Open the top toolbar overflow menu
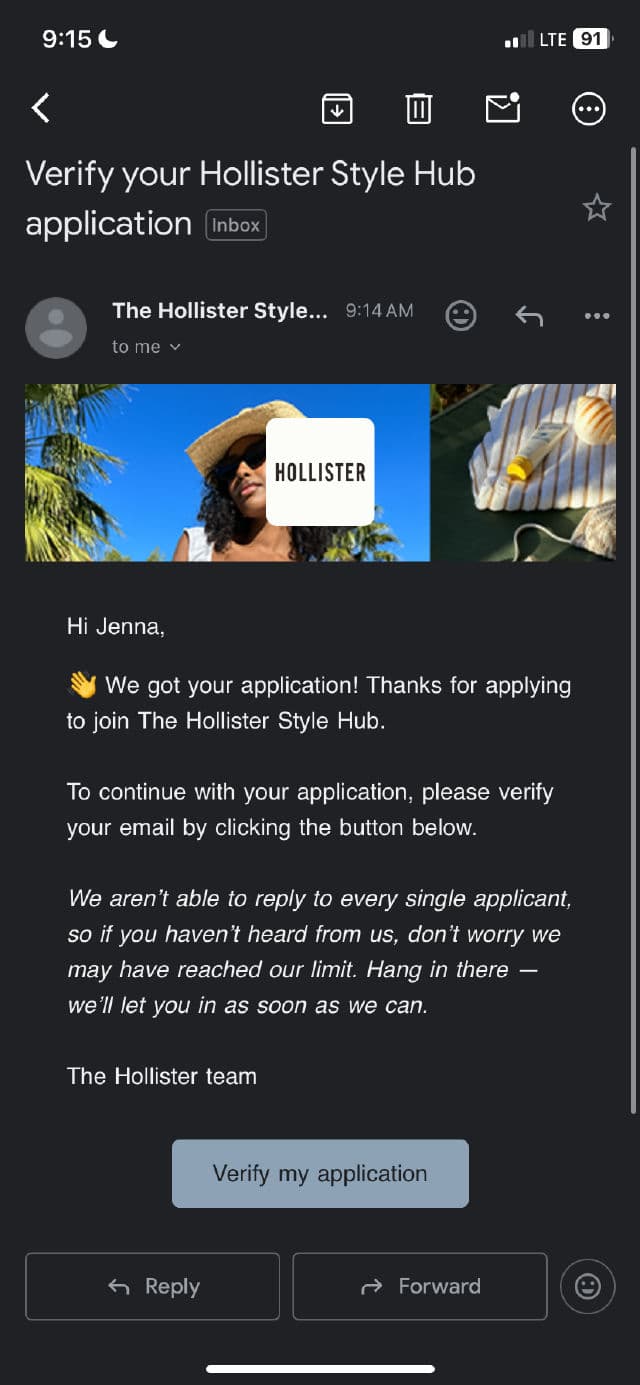 coord(589,108)
